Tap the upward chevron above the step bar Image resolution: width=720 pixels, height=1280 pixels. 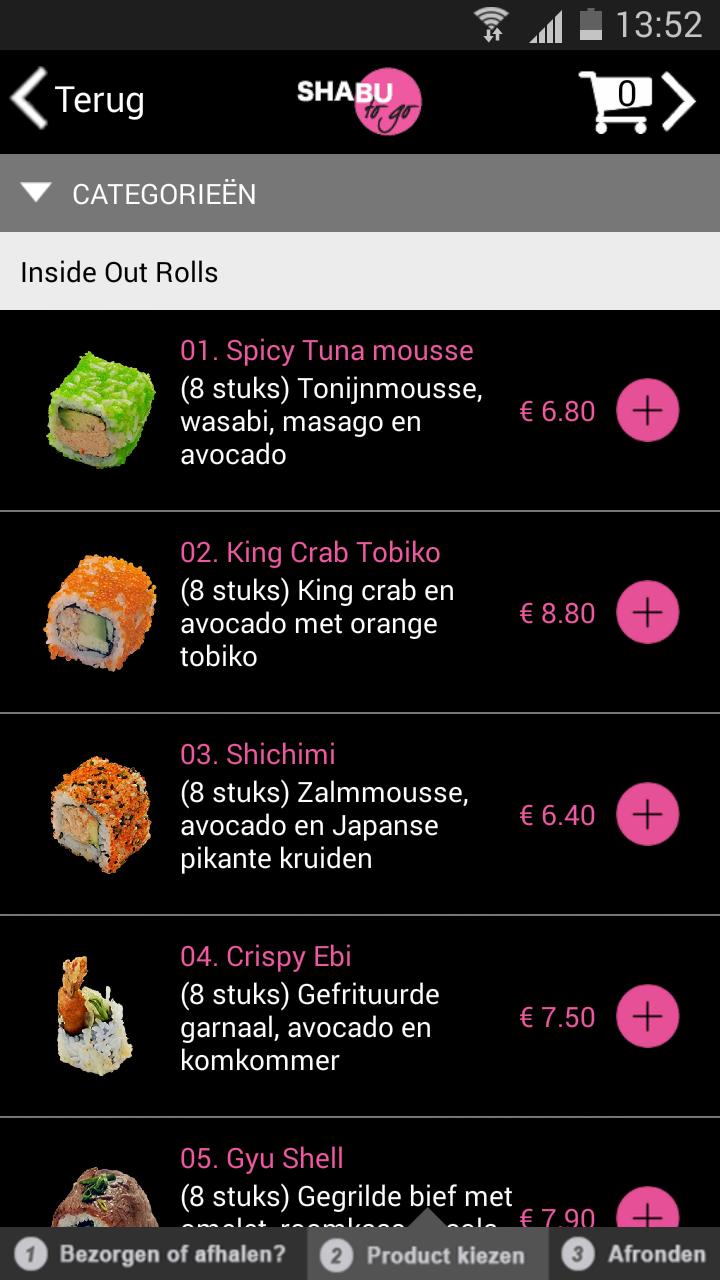430,1222
